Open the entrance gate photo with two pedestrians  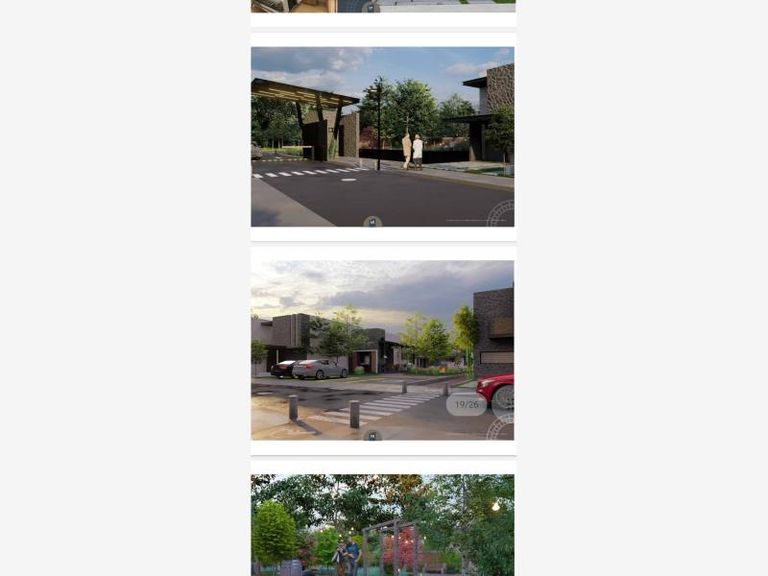tap(382, 137)
